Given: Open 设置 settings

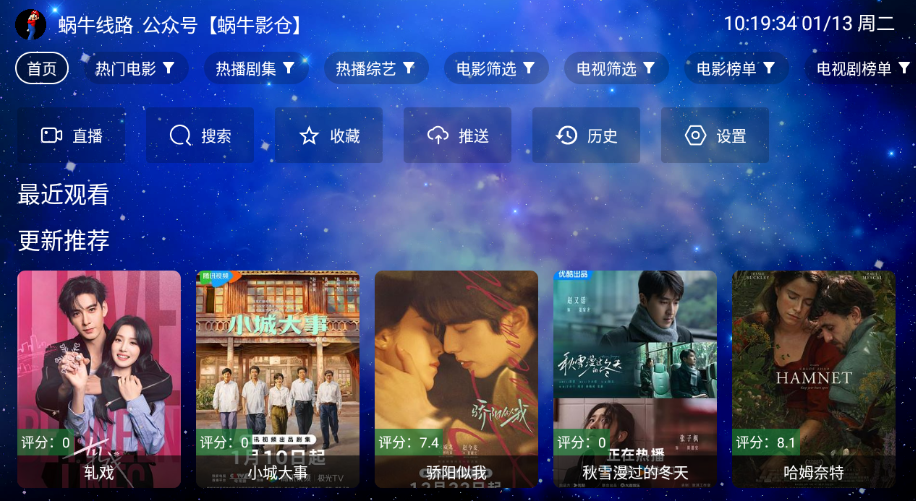Looking at the screenshot, I should pos(715,136).
